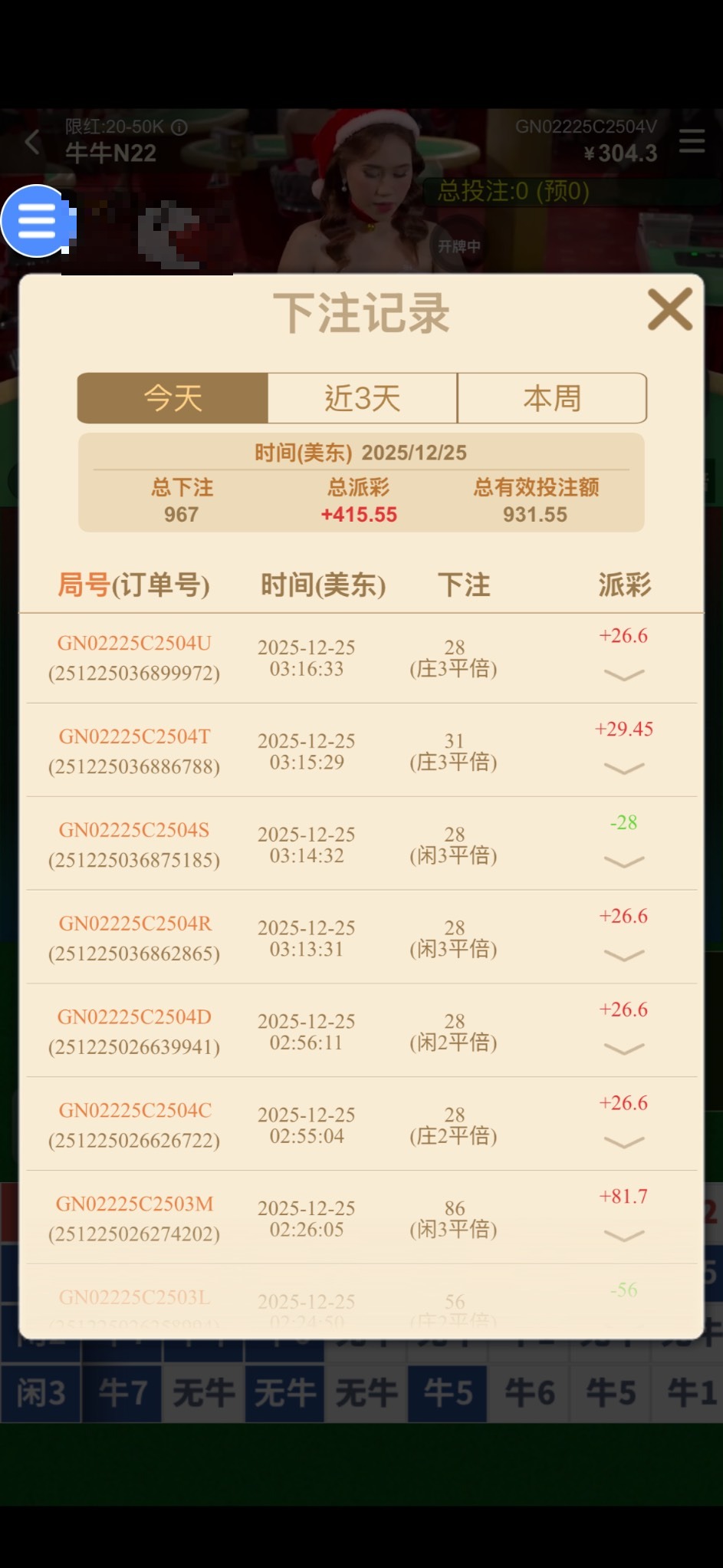Expand details for round GN02225C2504S
Screen dimensions: 723x1568
[623, 862]
